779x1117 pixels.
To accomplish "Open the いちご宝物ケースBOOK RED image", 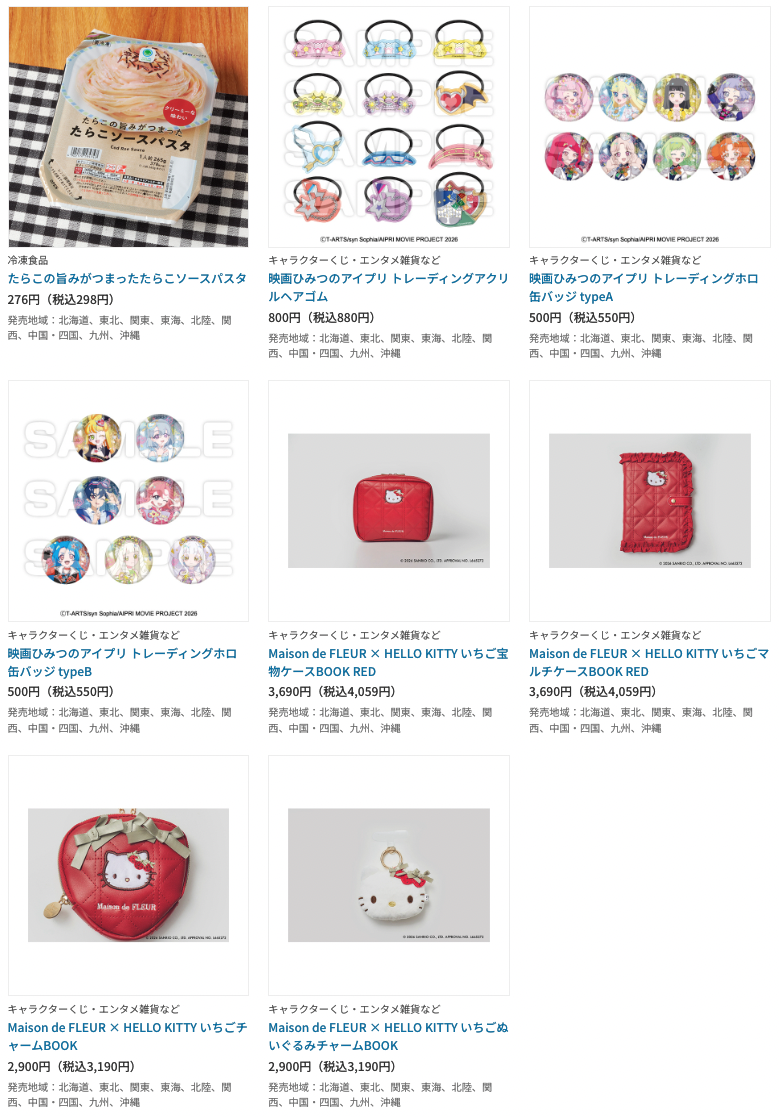I will (389, 501).
